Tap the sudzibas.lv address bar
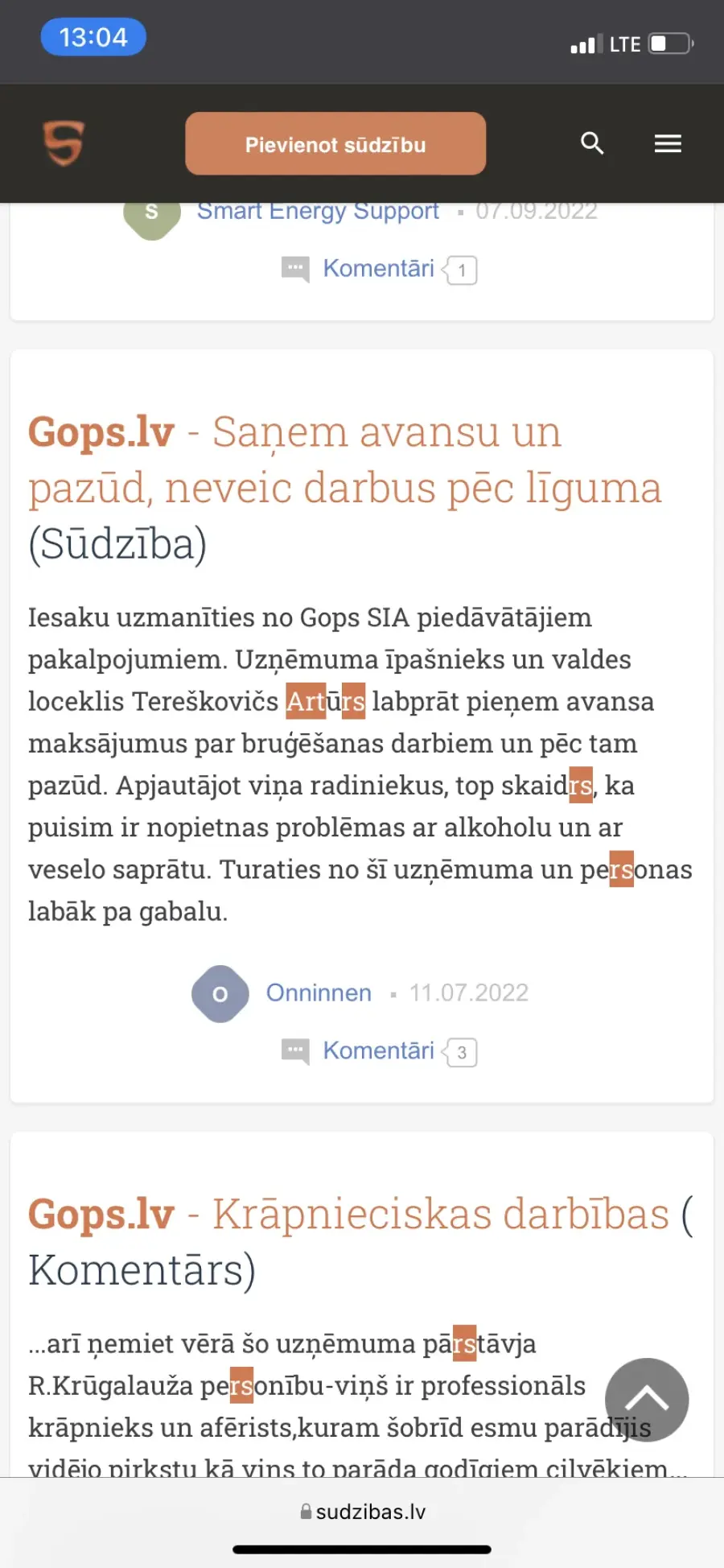The image size is (724, 1568). [x=362, y=1512]
